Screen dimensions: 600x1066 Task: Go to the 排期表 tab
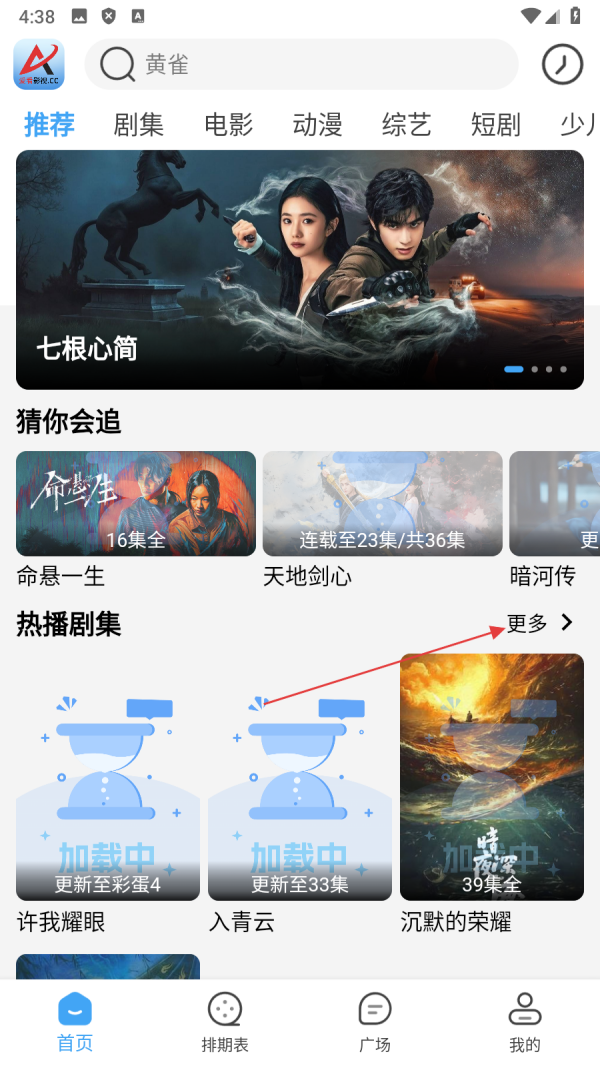(x=225, y=1022)
